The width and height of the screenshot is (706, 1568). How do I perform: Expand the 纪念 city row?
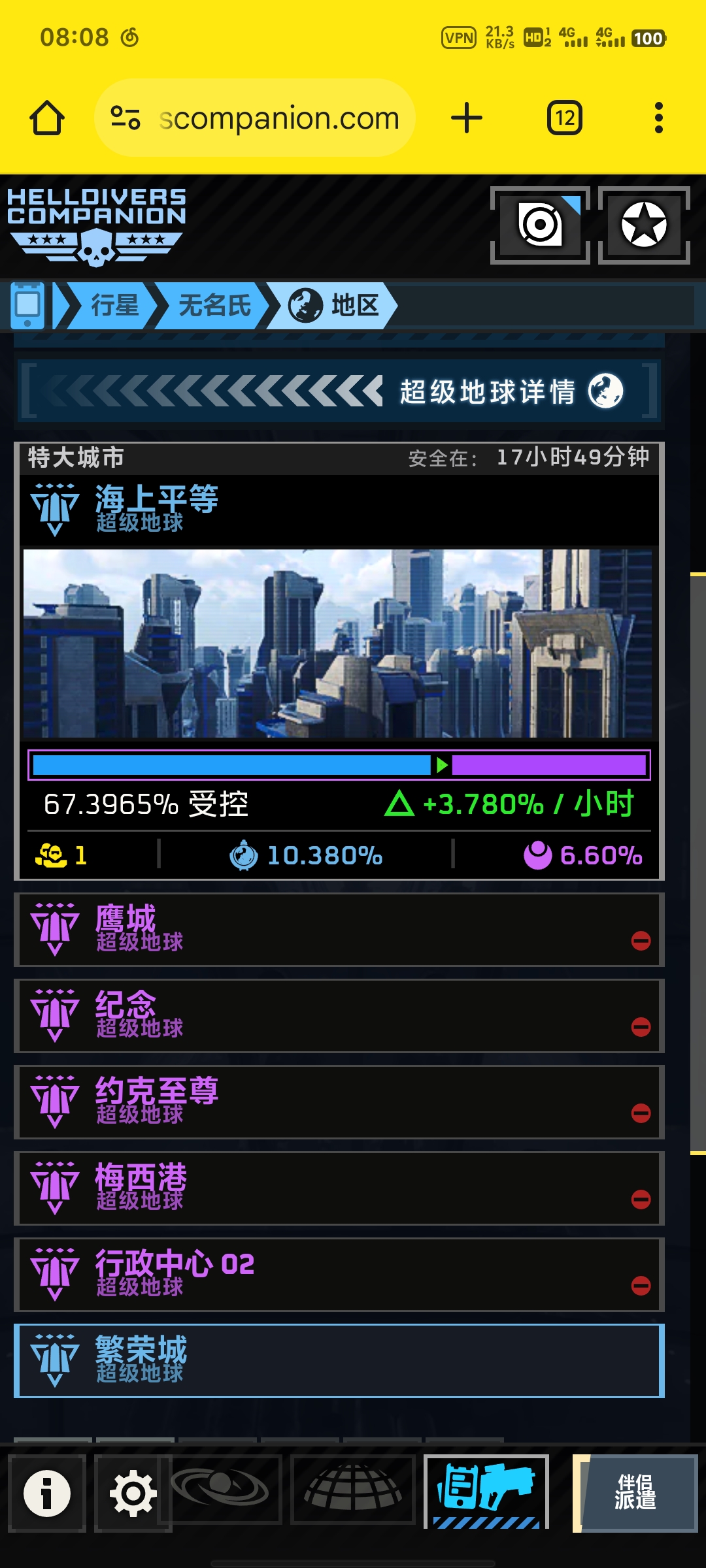[x=339, y=1015]
